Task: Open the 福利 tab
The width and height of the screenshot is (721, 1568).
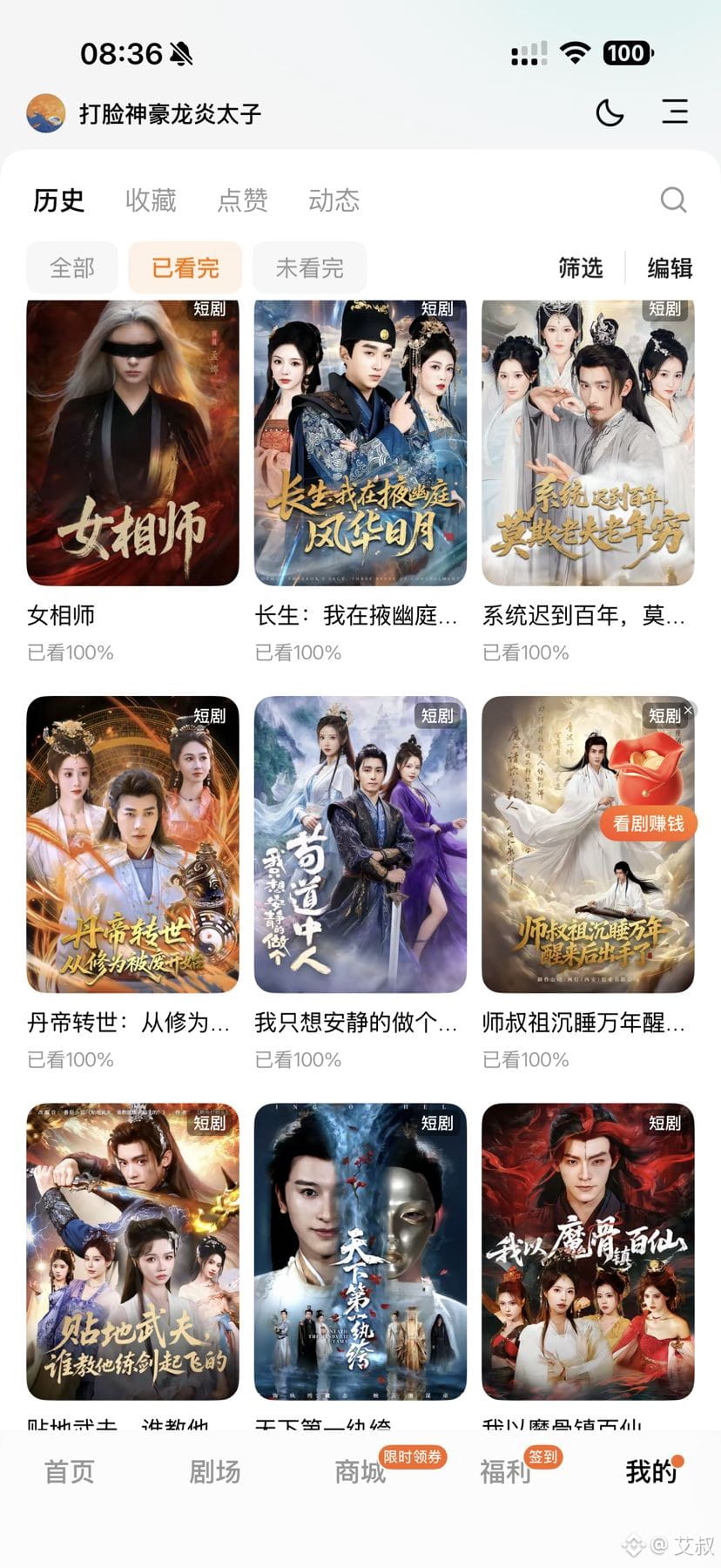Action: pyautogui.click(x=506, y=1471)
